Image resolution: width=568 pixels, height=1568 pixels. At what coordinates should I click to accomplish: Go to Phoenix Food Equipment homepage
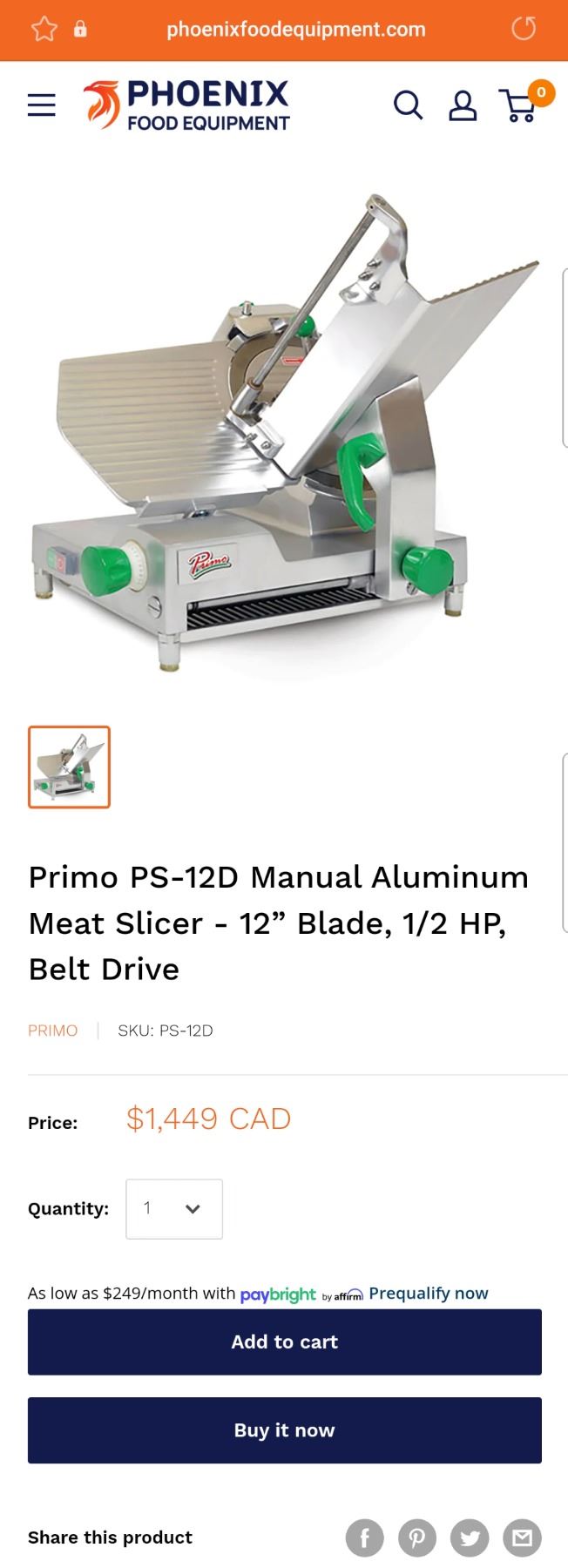pyautogui.click(x=187, y=105)
